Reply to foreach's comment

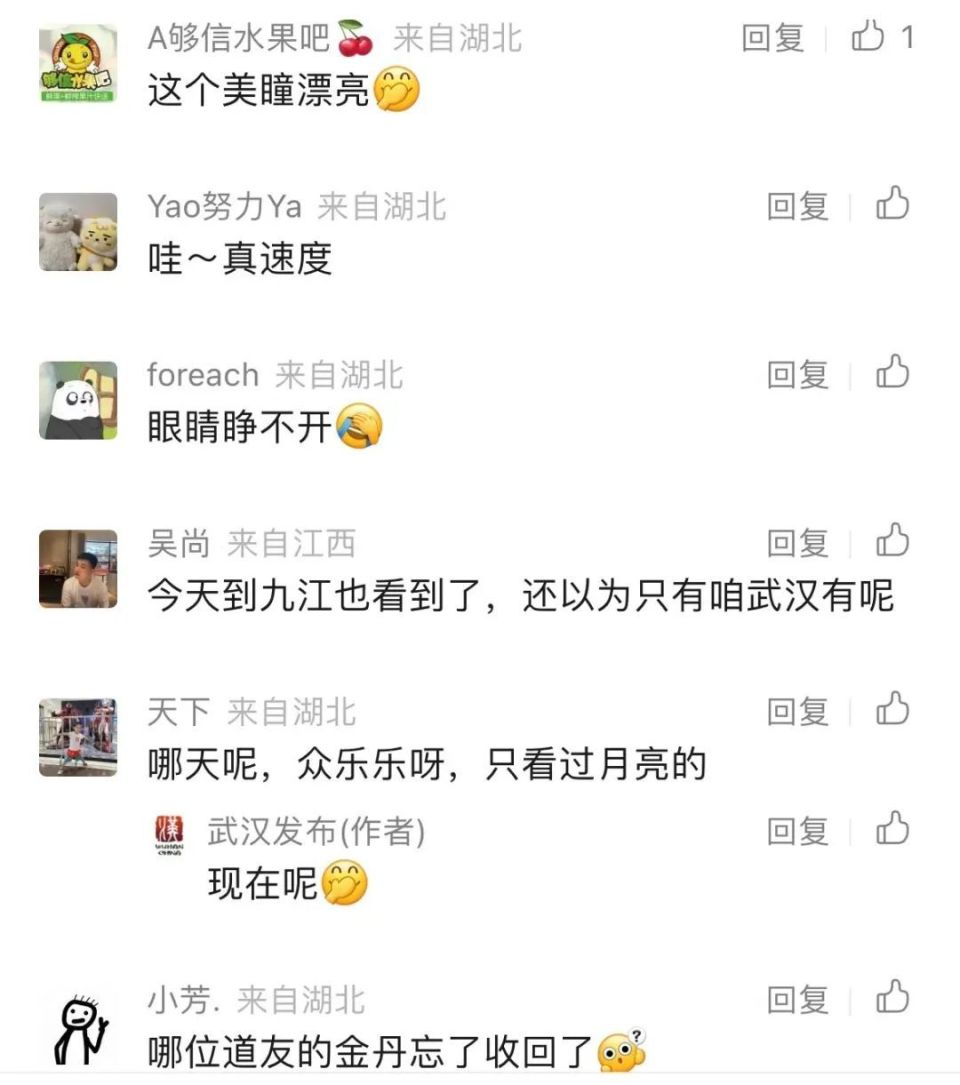point(797,374)
